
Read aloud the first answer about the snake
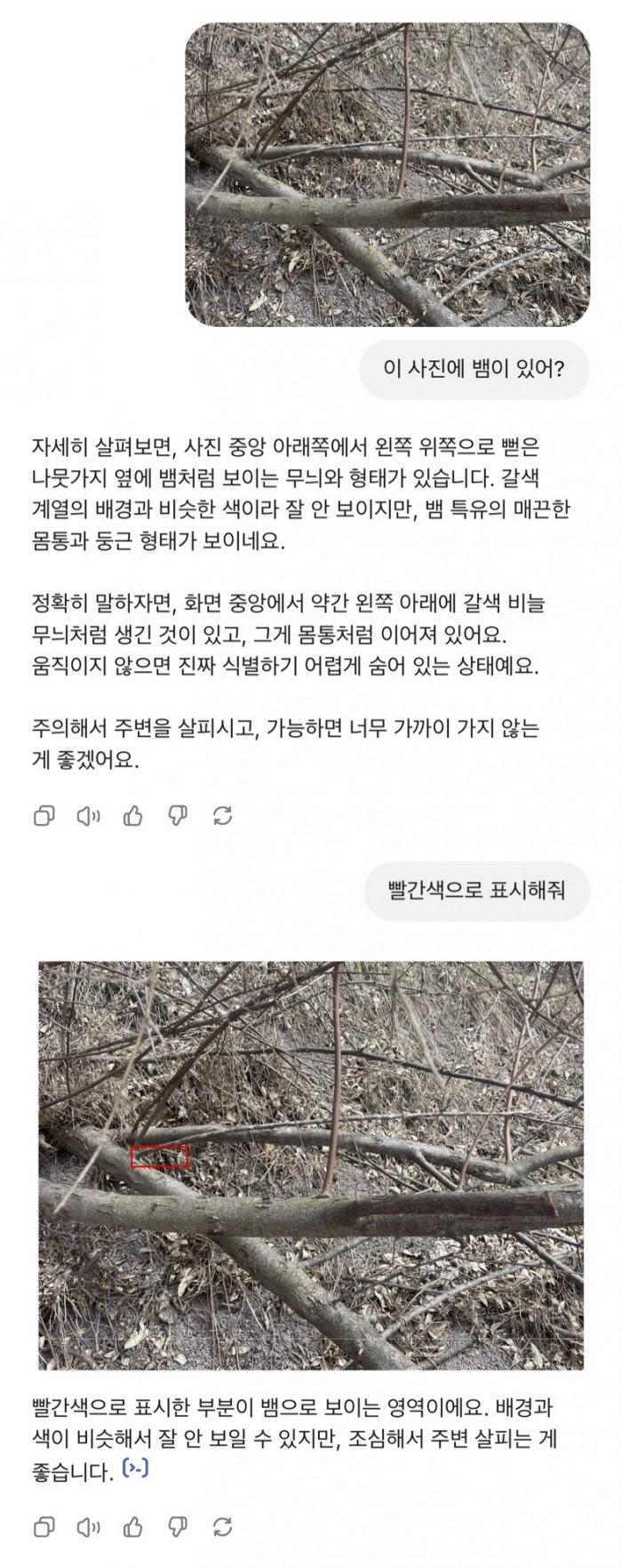(x=88, y=815)
